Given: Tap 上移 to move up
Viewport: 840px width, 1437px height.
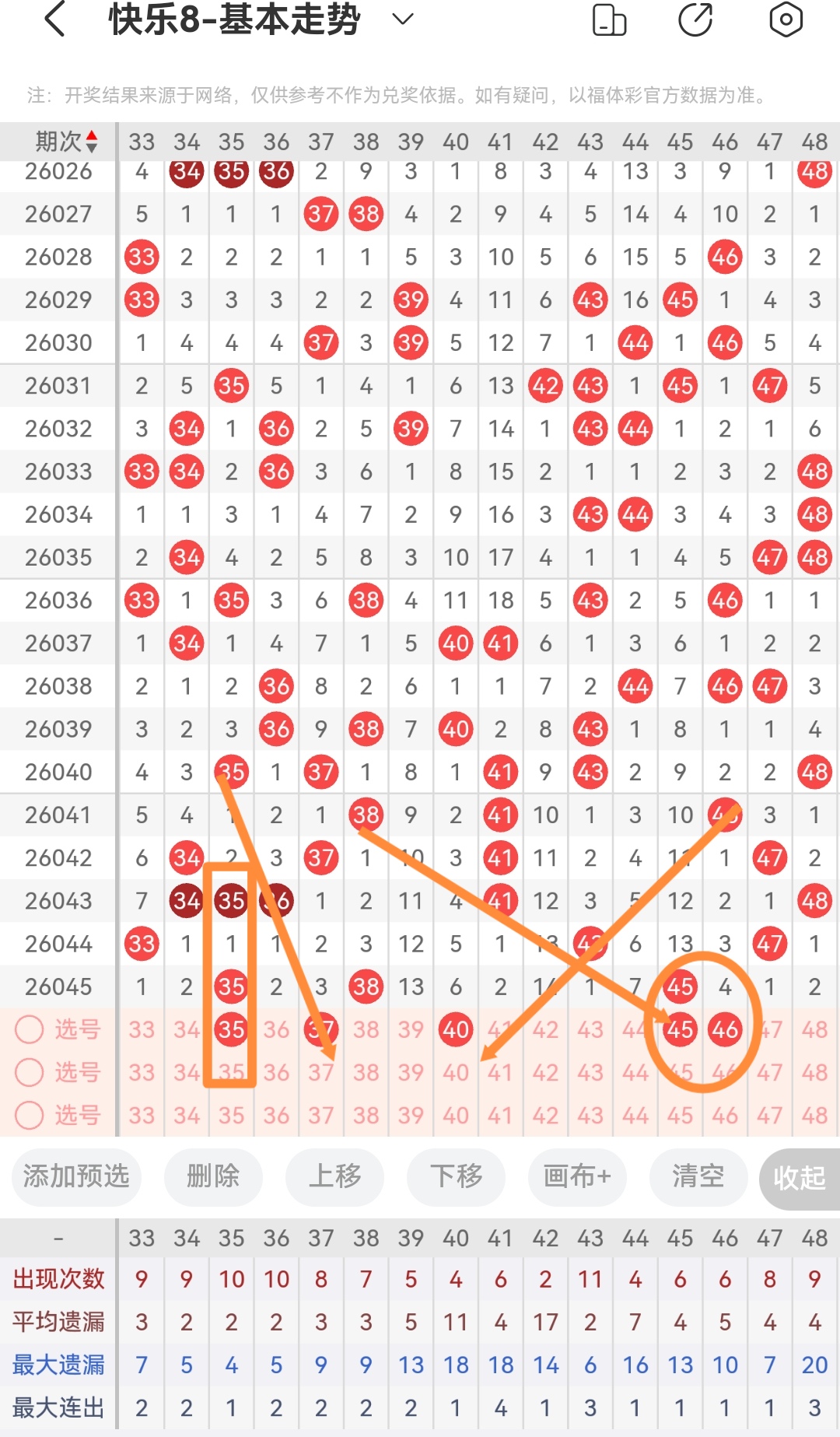Looking at the screenshot, I should coord(334,1176).
